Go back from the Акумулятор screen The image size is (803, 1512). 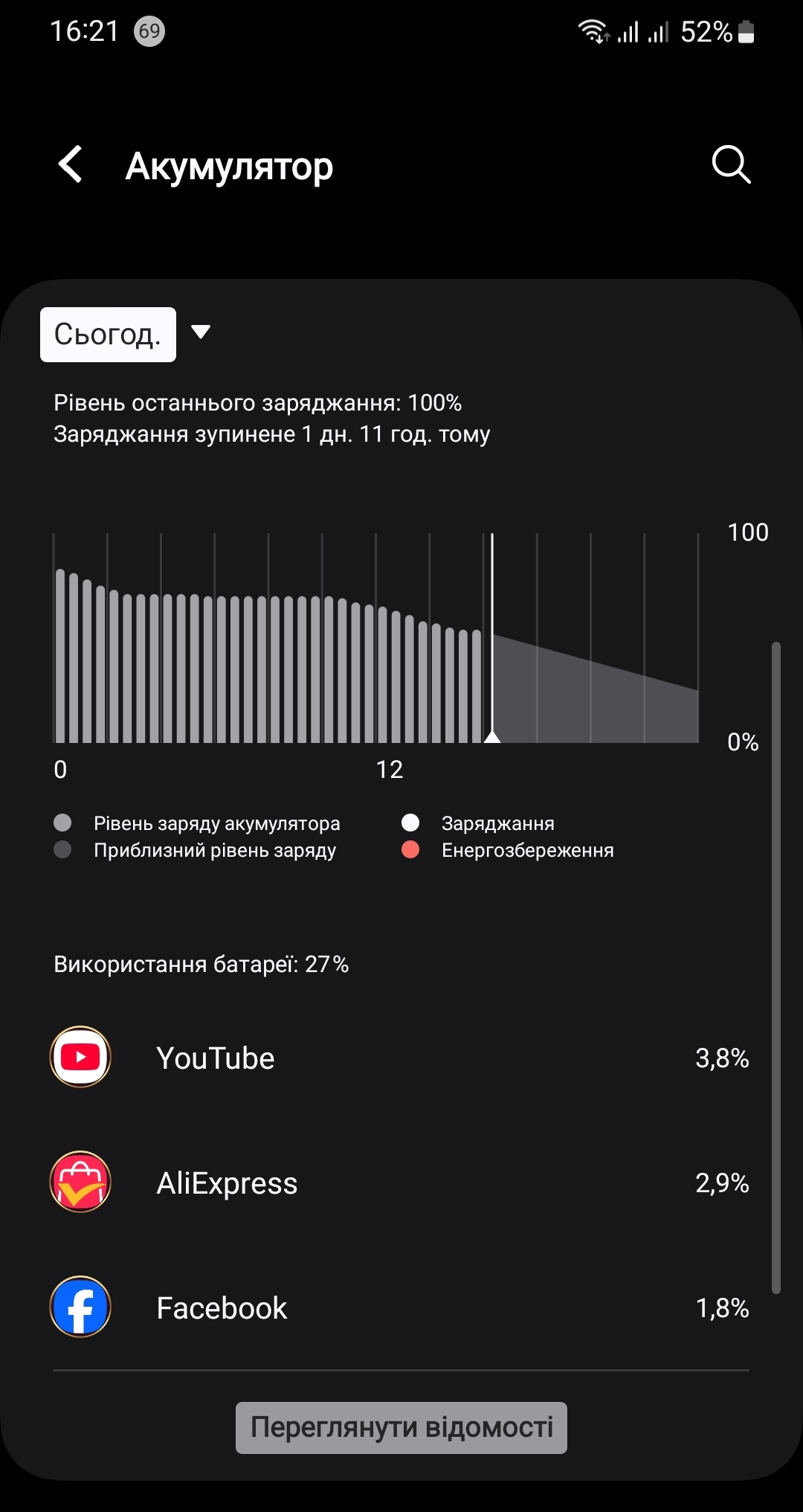tap(71, 164)
